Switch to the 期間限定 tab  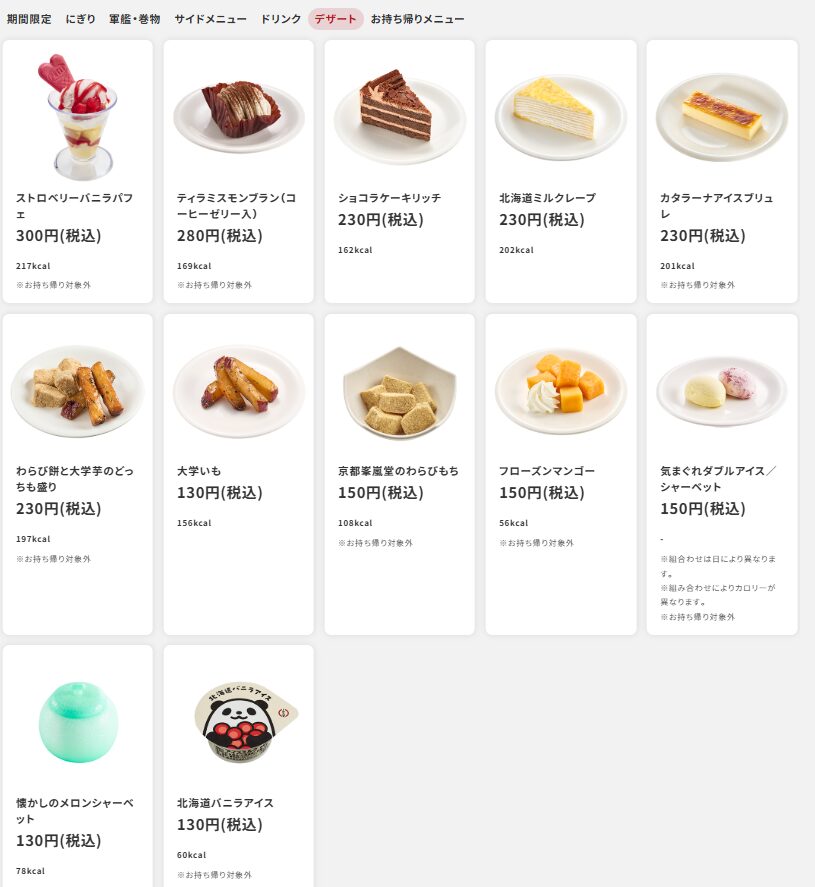click(x=29, y=19)
